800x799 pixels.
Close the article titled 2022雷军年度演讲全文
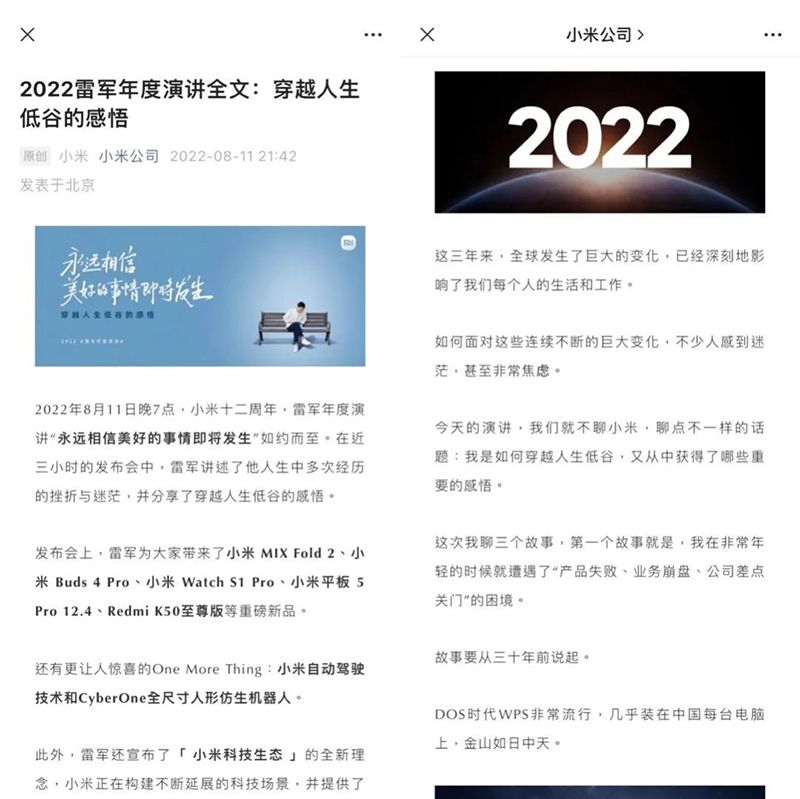[28, 34]
